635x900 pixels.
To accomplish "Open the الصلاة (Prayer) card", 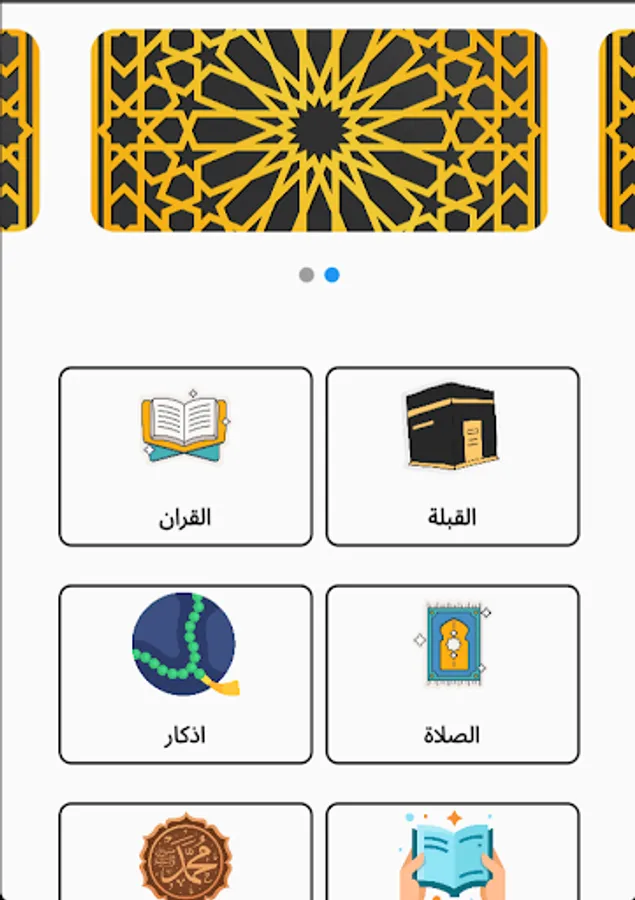I will coord(452,674).
